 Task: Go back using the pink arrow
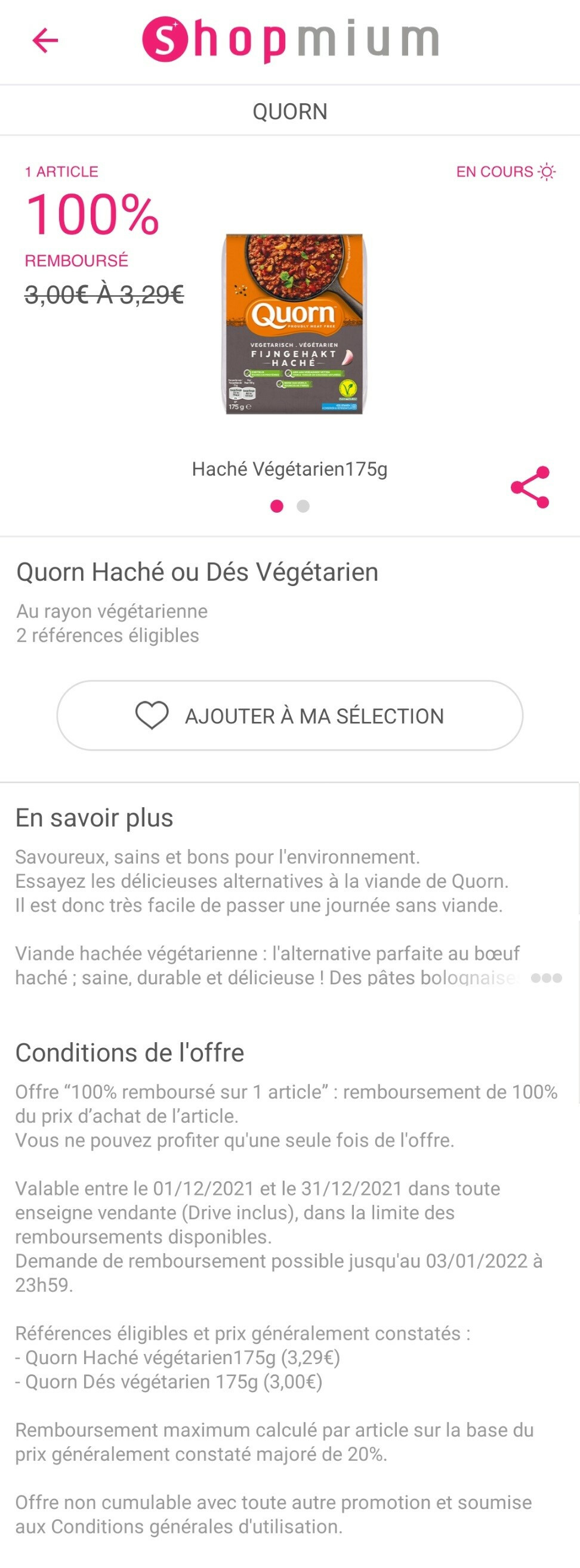tap(45, 41)
